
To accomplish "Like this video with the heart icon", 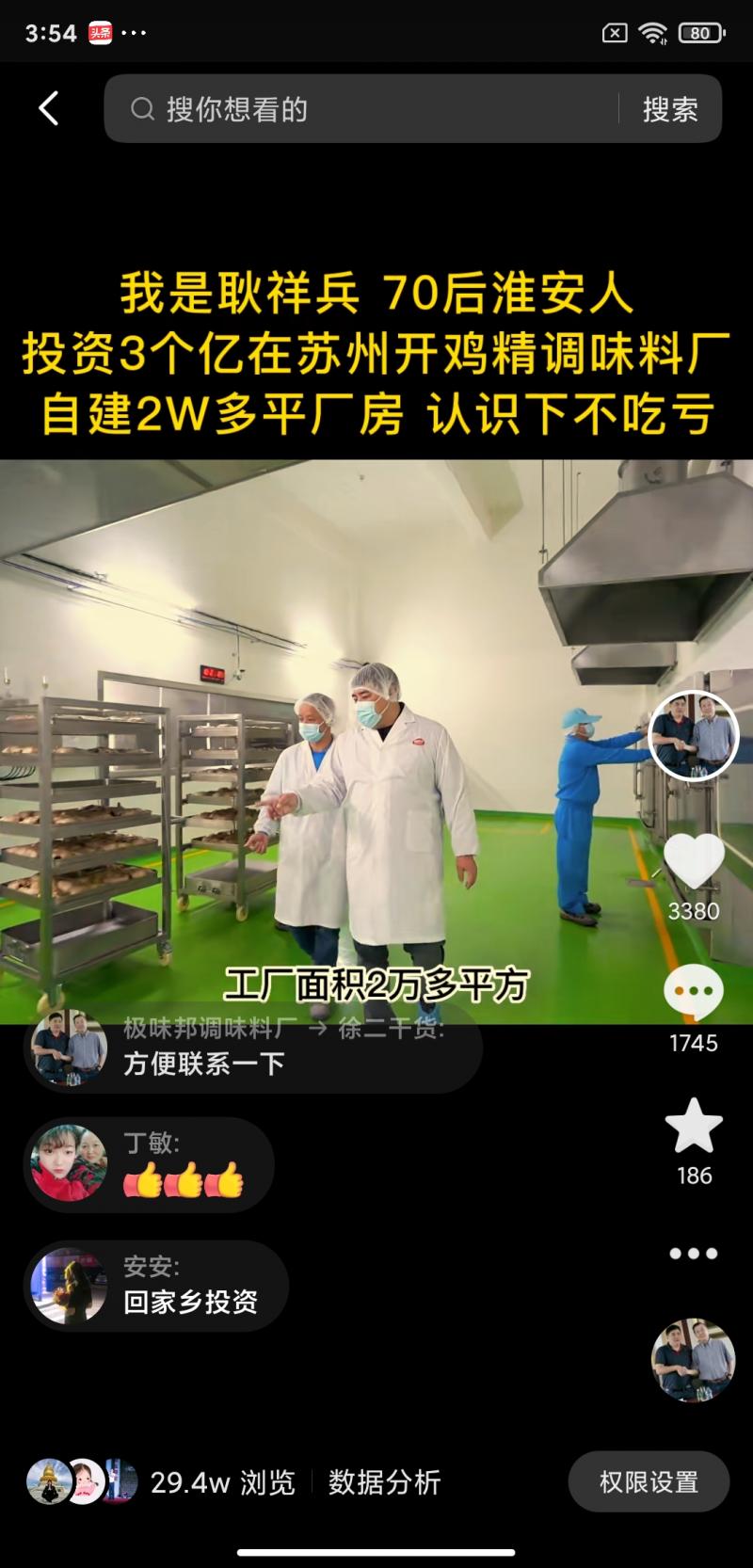I will [694, 860].
